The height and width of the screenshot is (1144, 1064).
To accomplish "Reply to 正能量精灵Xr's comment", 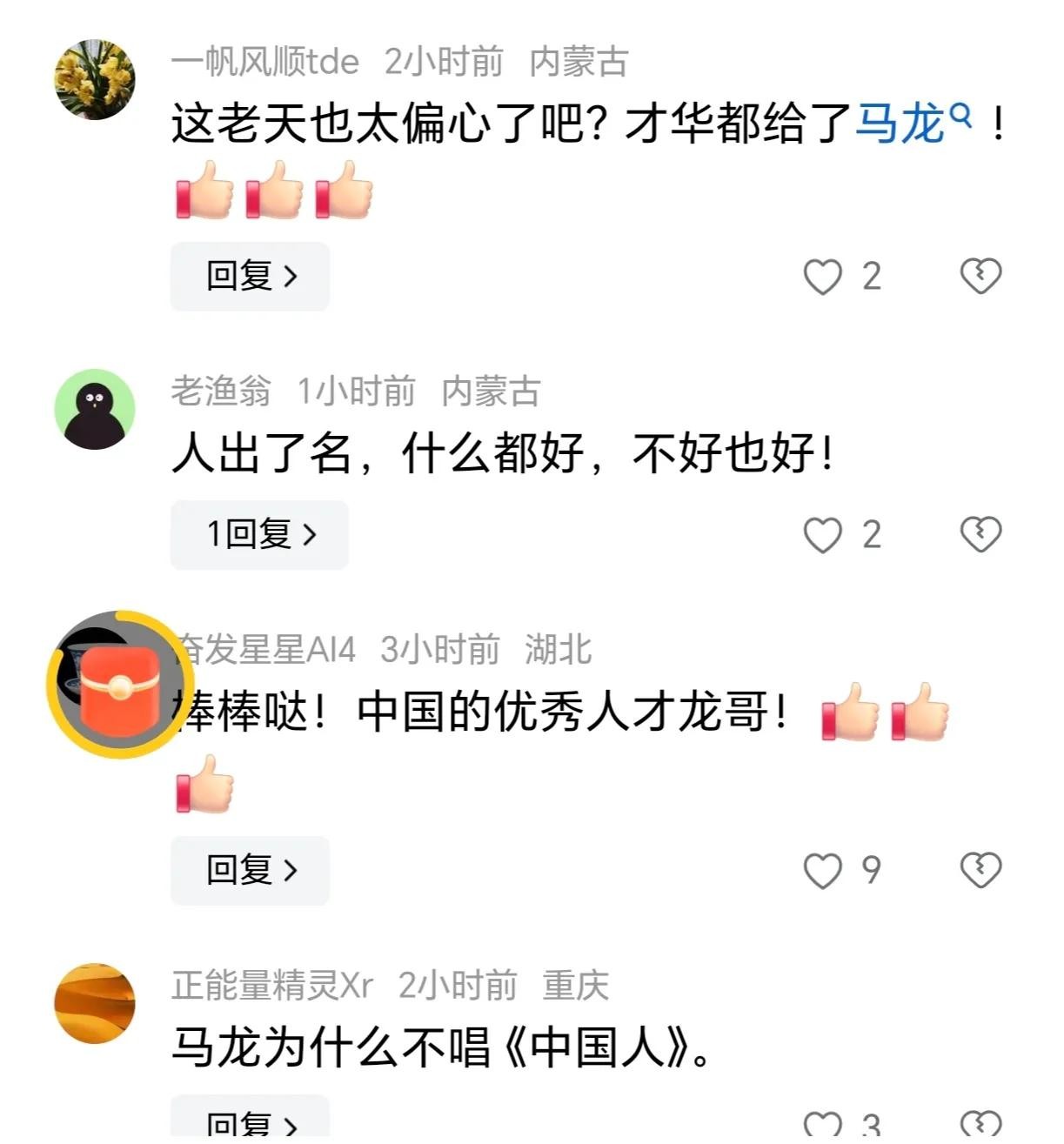I will [x=250, y=1123].
